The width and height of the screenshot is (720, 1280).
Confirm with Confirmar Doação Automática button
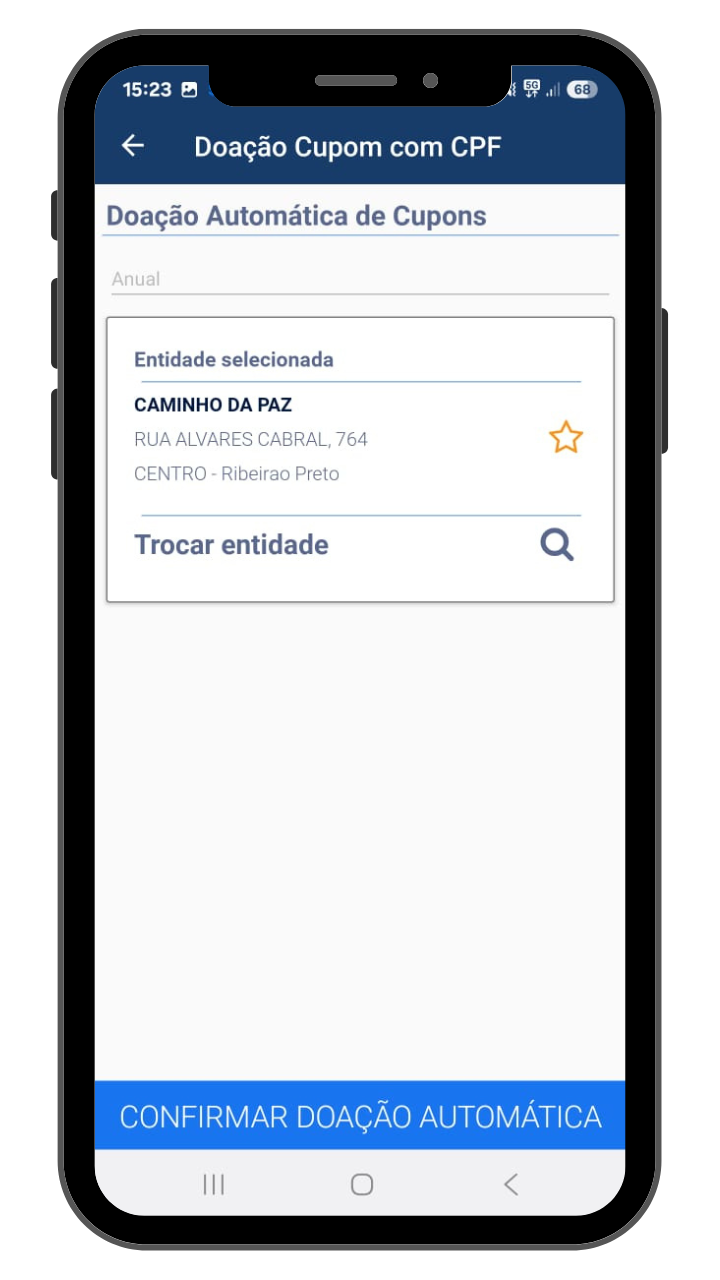point(360,1116)
